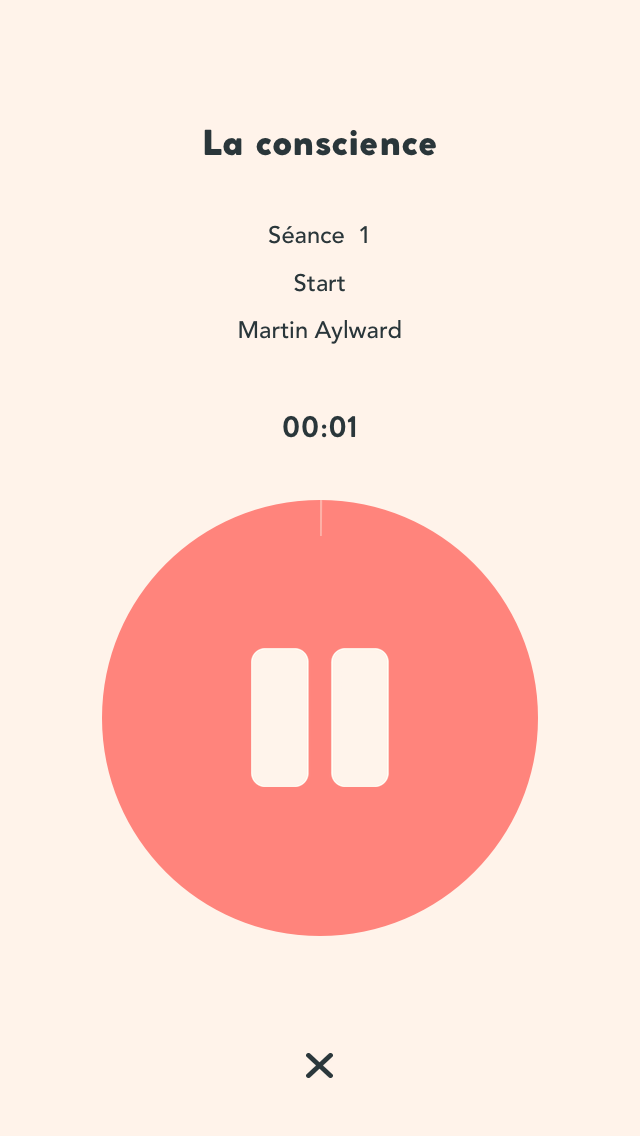
Task: Pause the La conscience session
Action: (320, 717)
